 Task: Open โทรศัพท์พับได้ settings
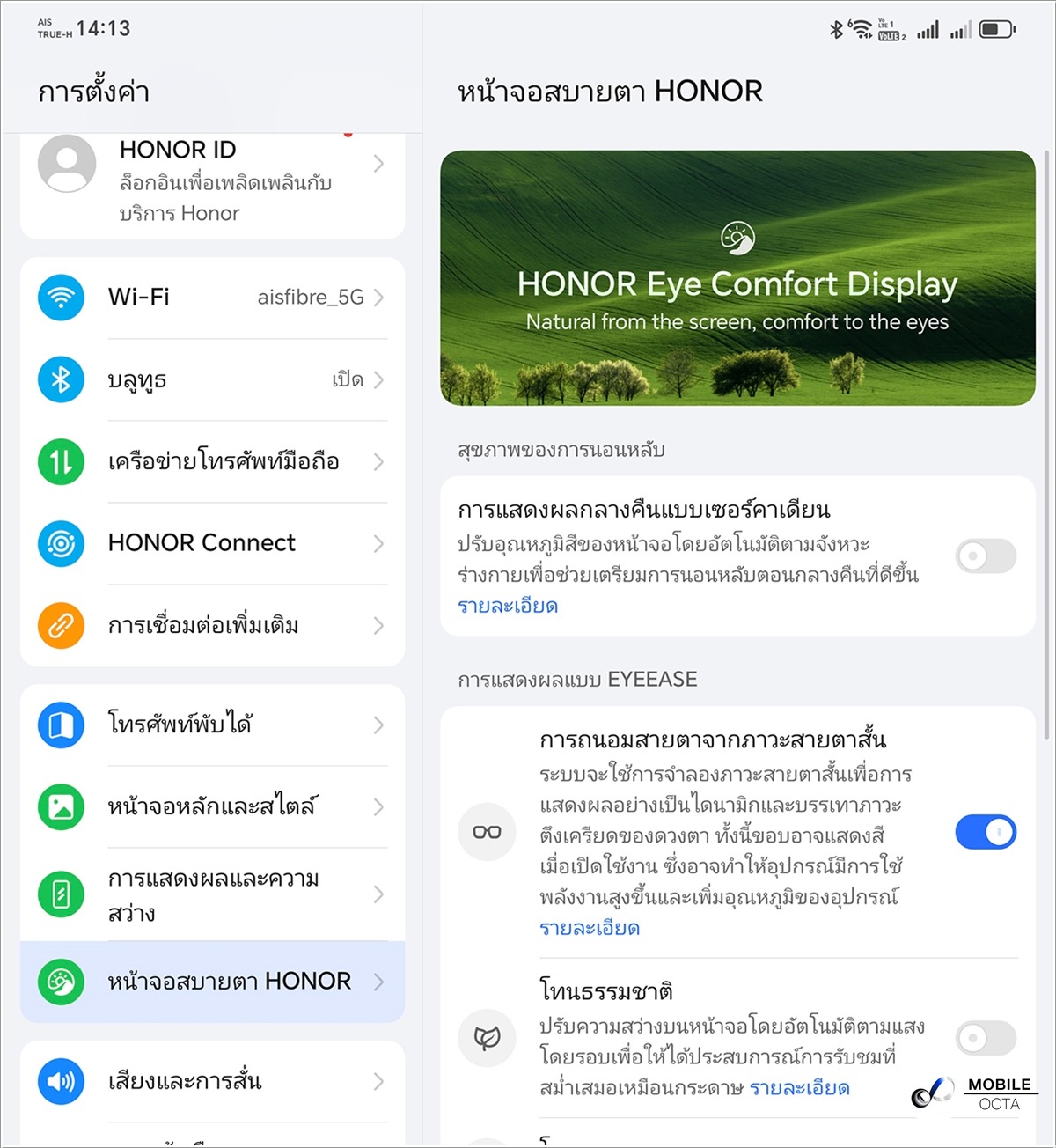[211, 725]
